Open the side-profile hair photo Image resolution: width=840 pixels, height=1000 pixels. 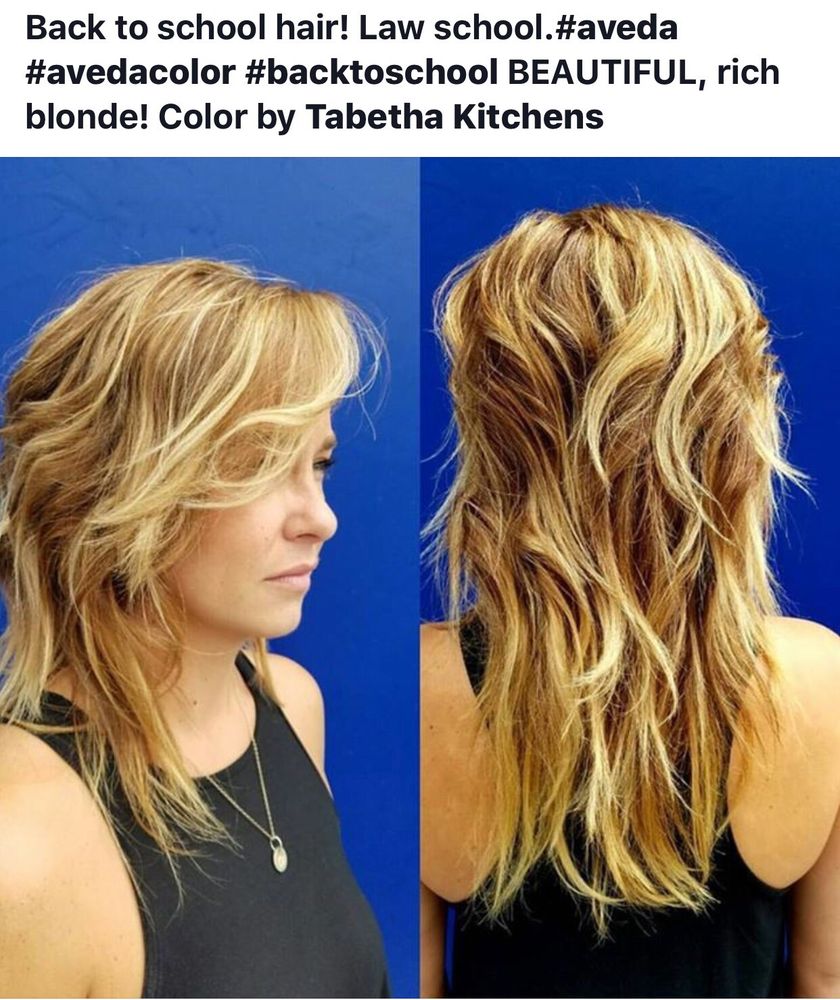tap(208, 578)
